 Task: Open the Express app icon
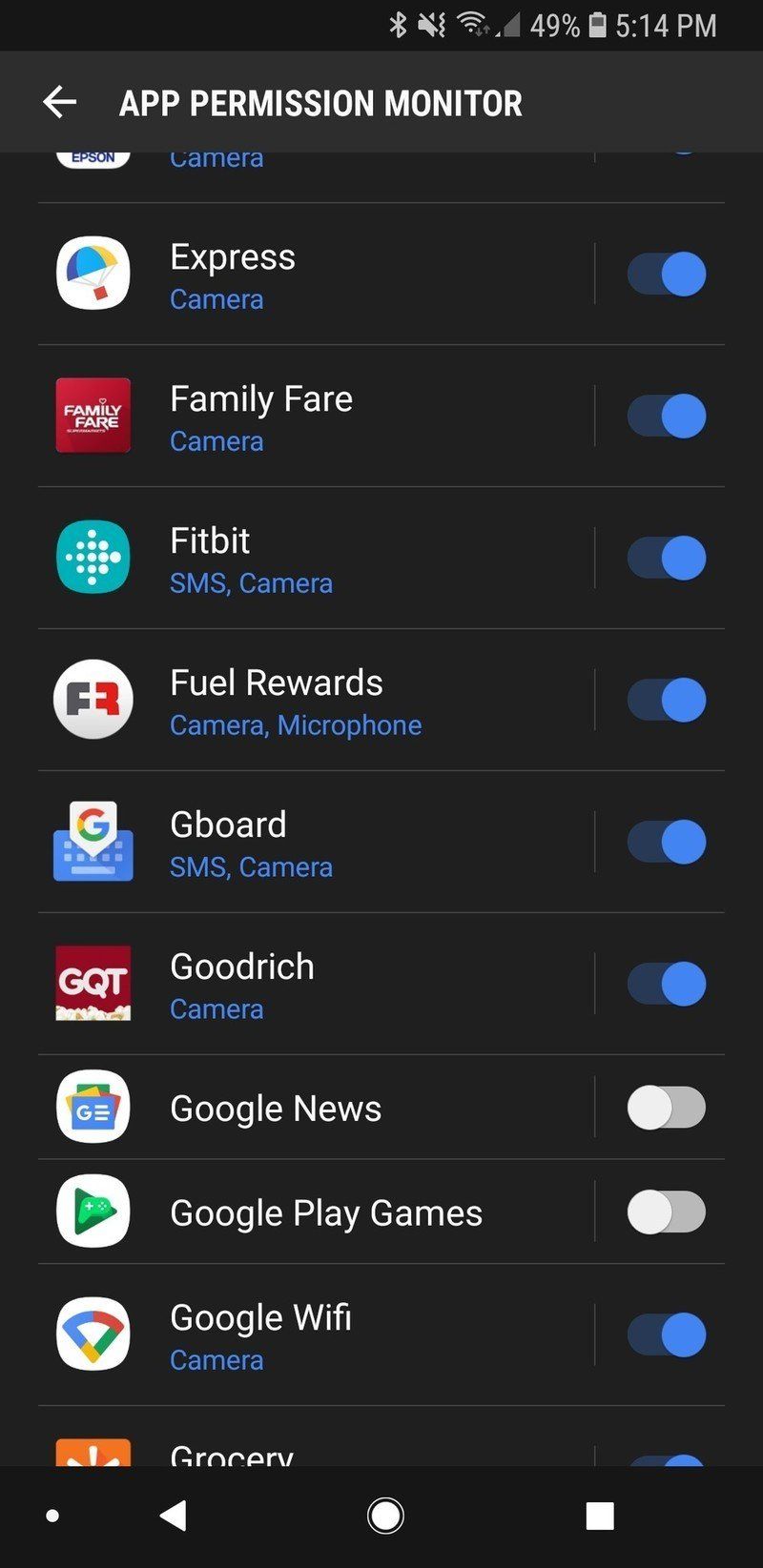point(93,274)
